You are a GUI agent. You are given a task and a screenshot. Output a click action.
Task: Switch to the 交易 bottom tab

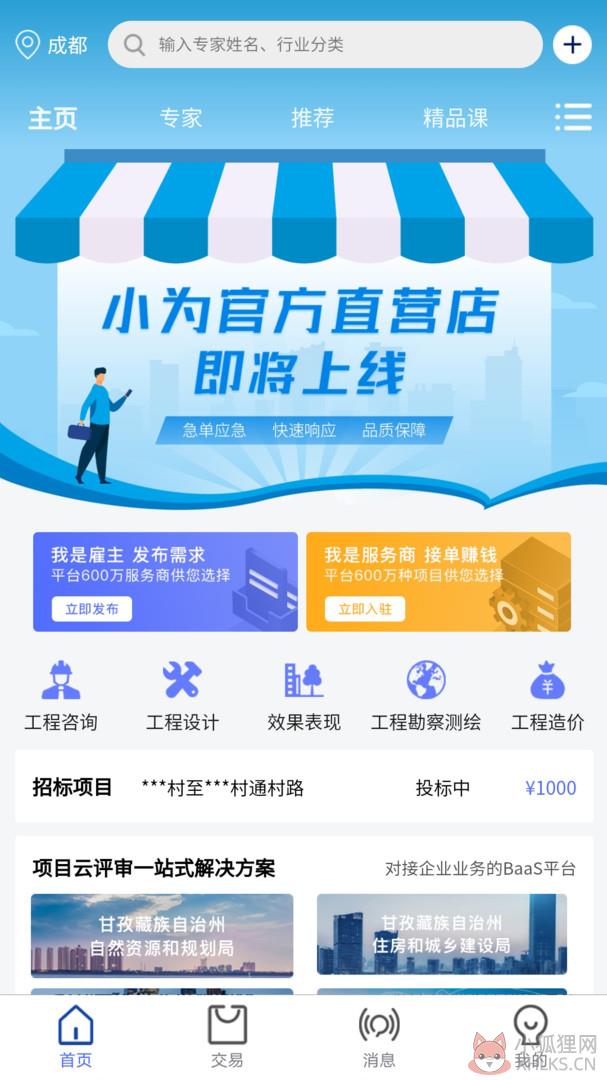227,1037
